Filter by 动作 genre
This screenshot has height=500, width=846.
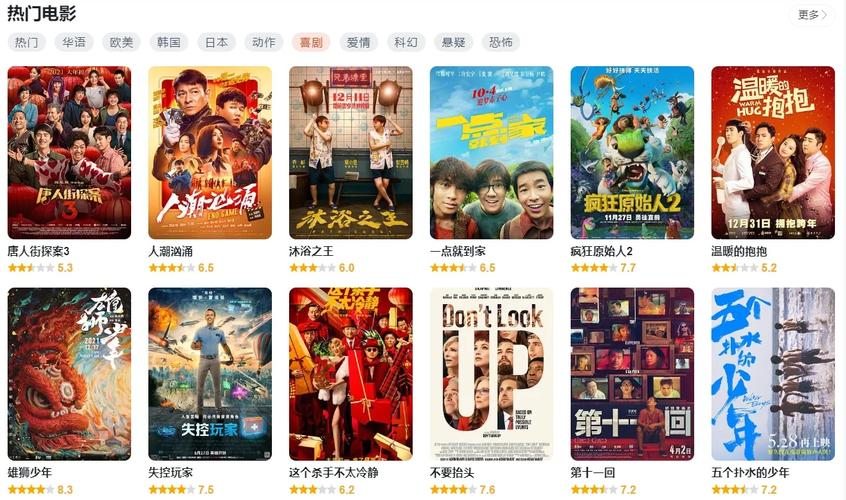pyautogui.click(x=264, y=42)
